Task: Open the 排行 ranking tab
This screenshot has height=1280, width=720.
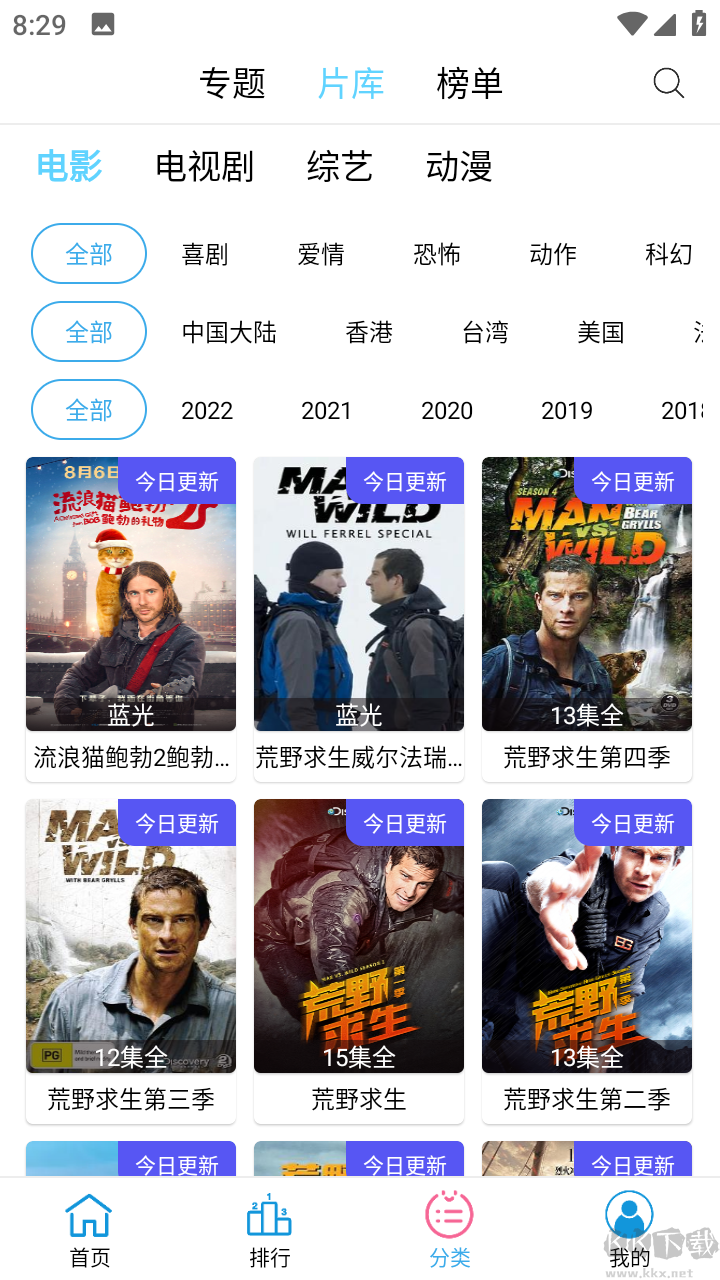Action: [269, 1230]
